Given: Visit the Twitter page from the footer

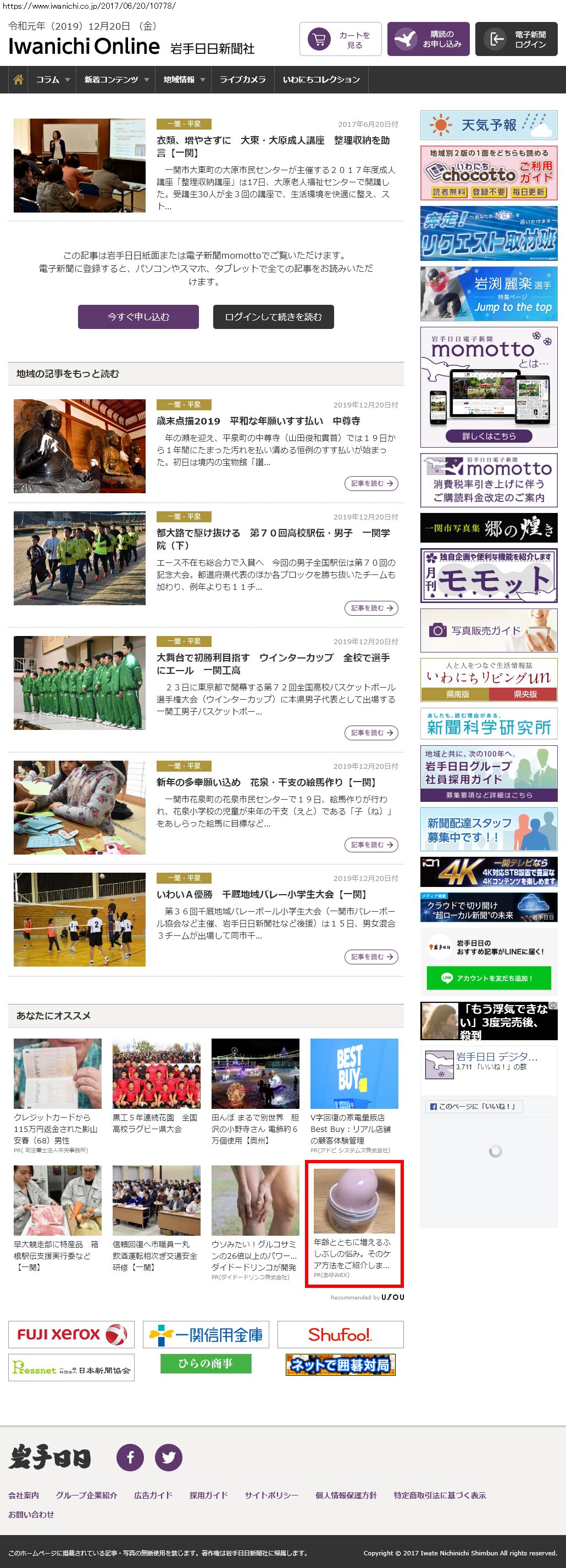Looking at the screenshot, I should click(169, 1457).
